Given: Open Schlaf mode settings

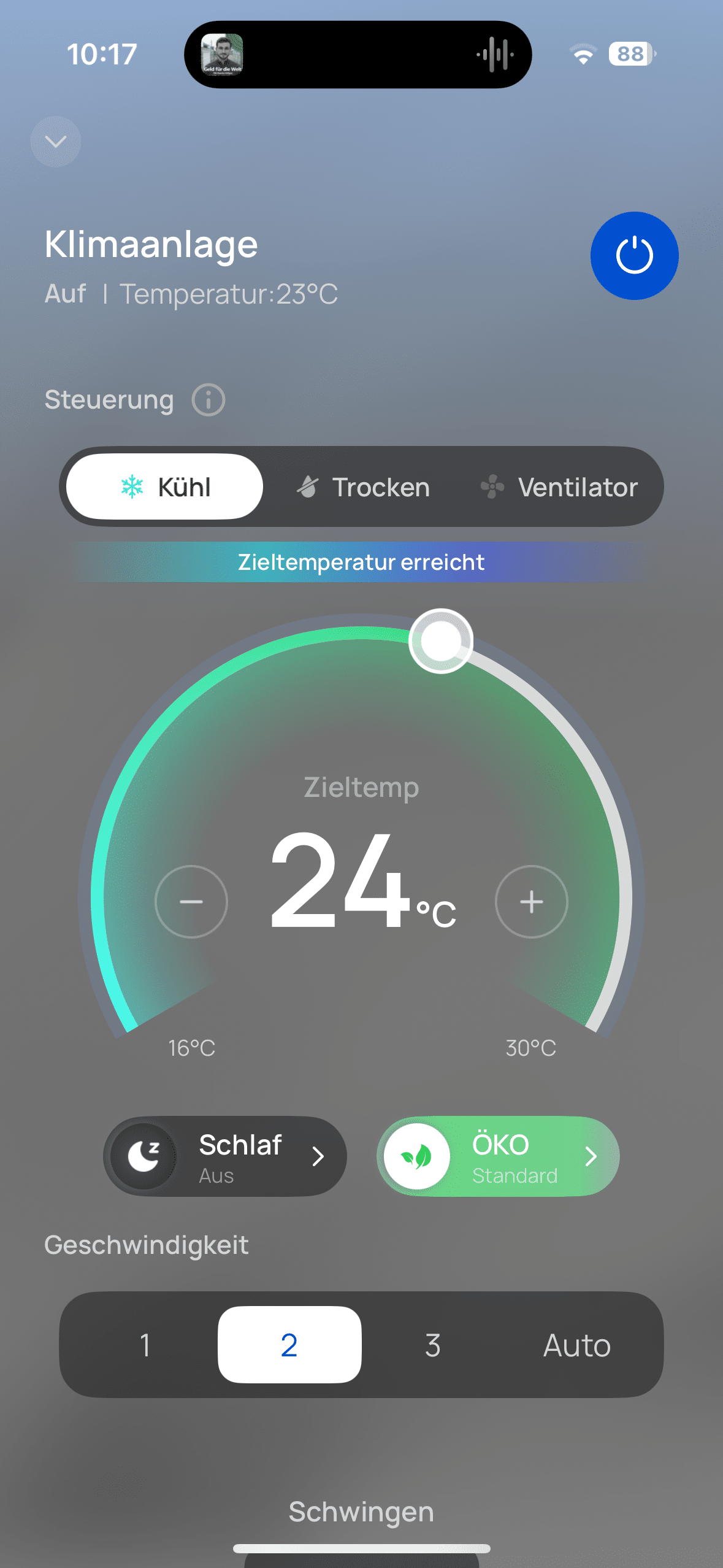Looking at the screenshot, I should 226,1156.
